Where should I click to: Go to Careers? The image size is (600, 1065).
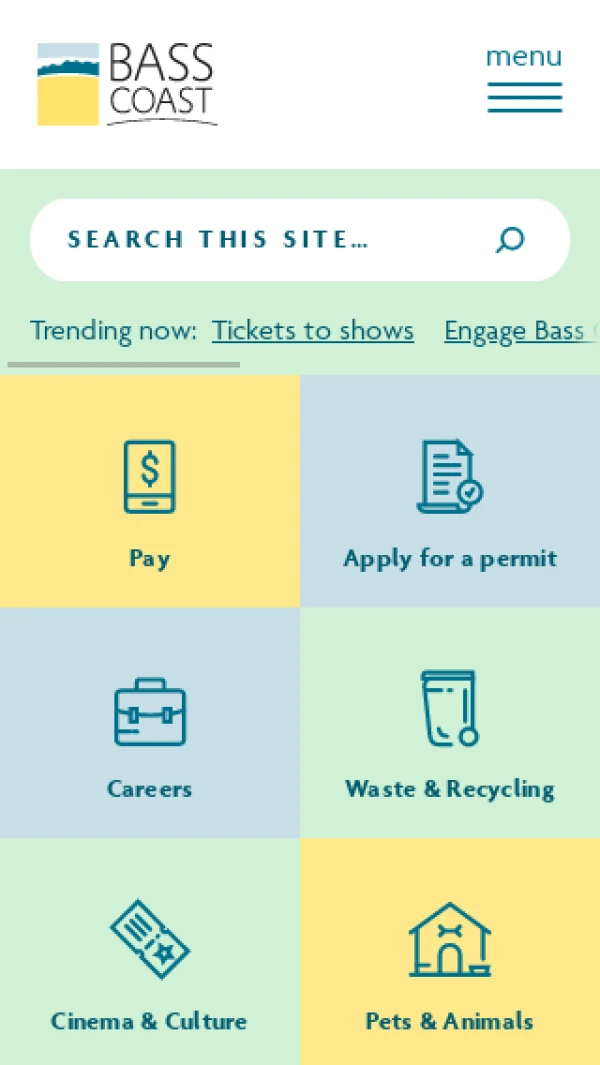(150, 723)
